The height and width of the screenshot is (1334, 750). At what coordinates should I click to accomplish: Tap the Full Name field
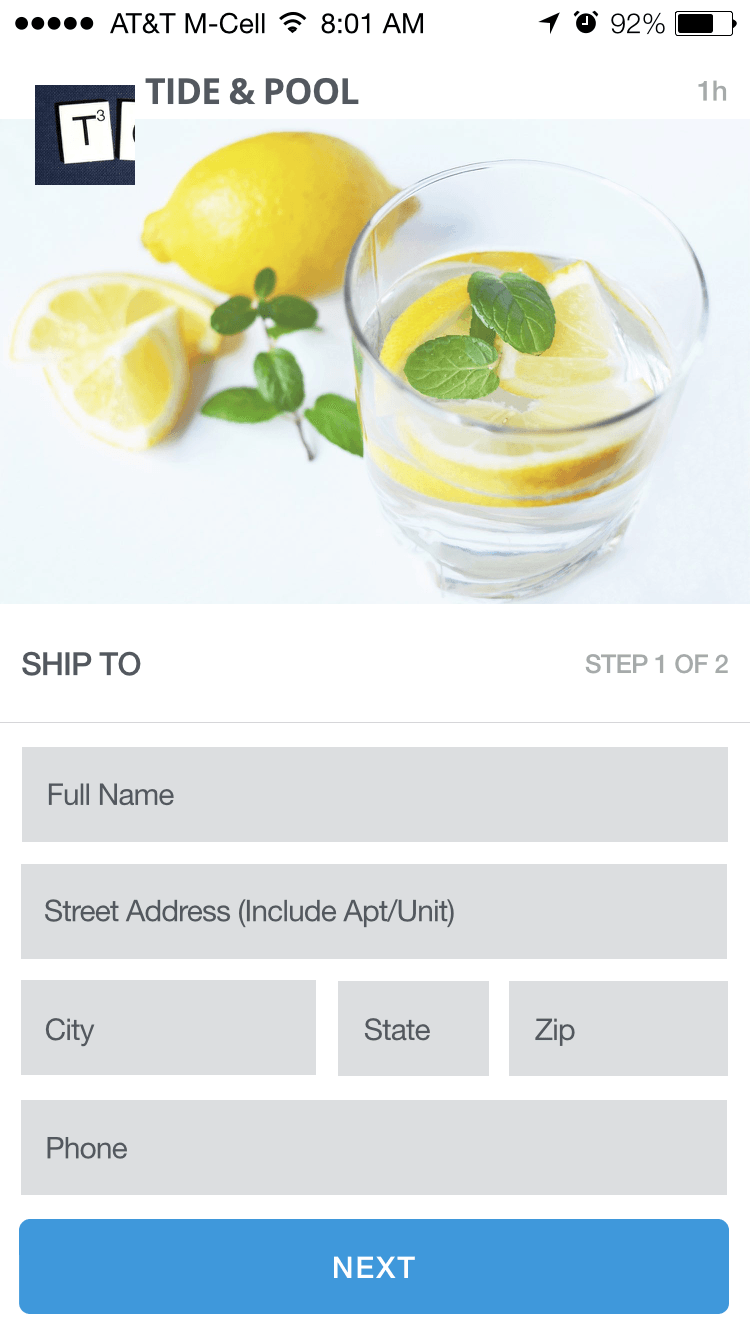point(374,794)
